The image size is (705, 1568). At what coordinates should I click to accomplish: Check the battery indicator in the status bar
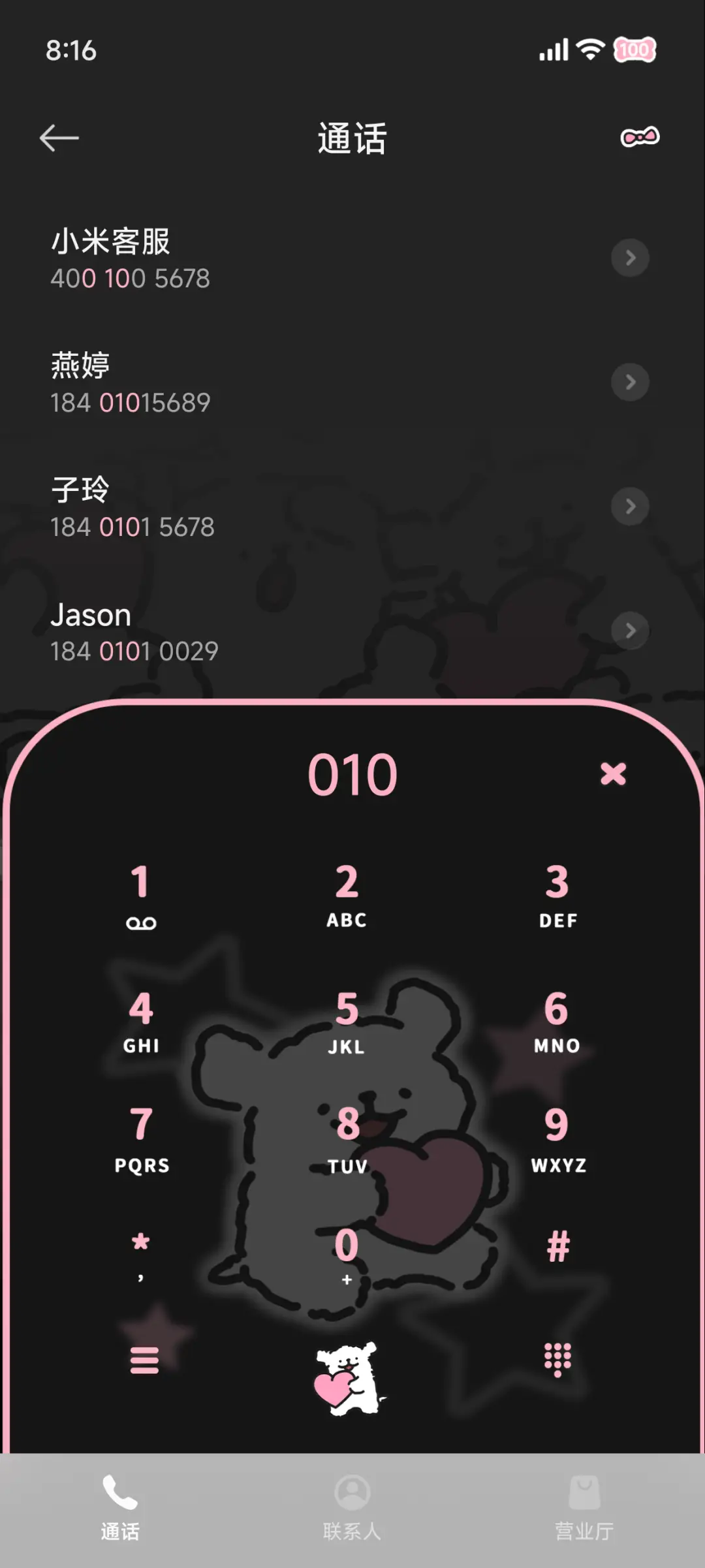click(x=634, y=50)
